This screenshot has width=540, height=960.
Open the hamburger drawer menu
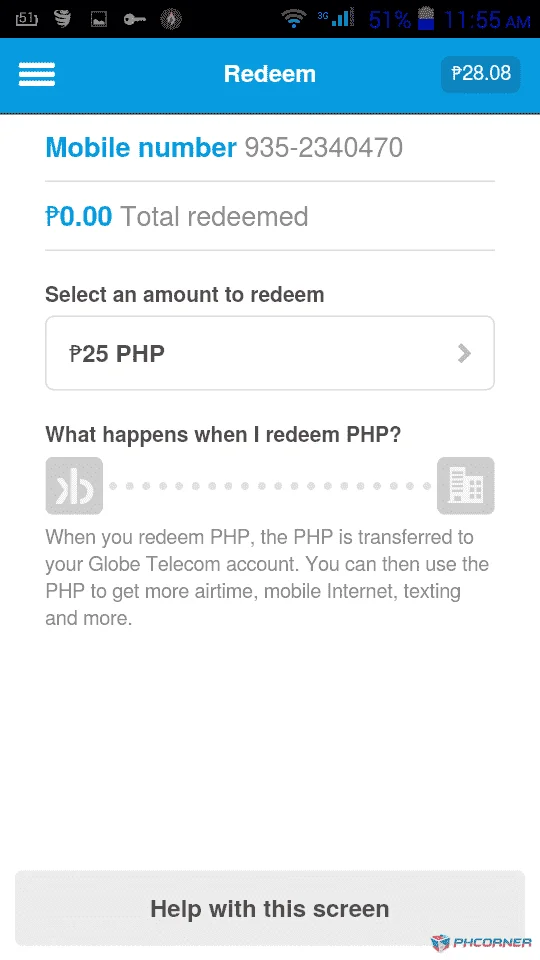(37, 74)
